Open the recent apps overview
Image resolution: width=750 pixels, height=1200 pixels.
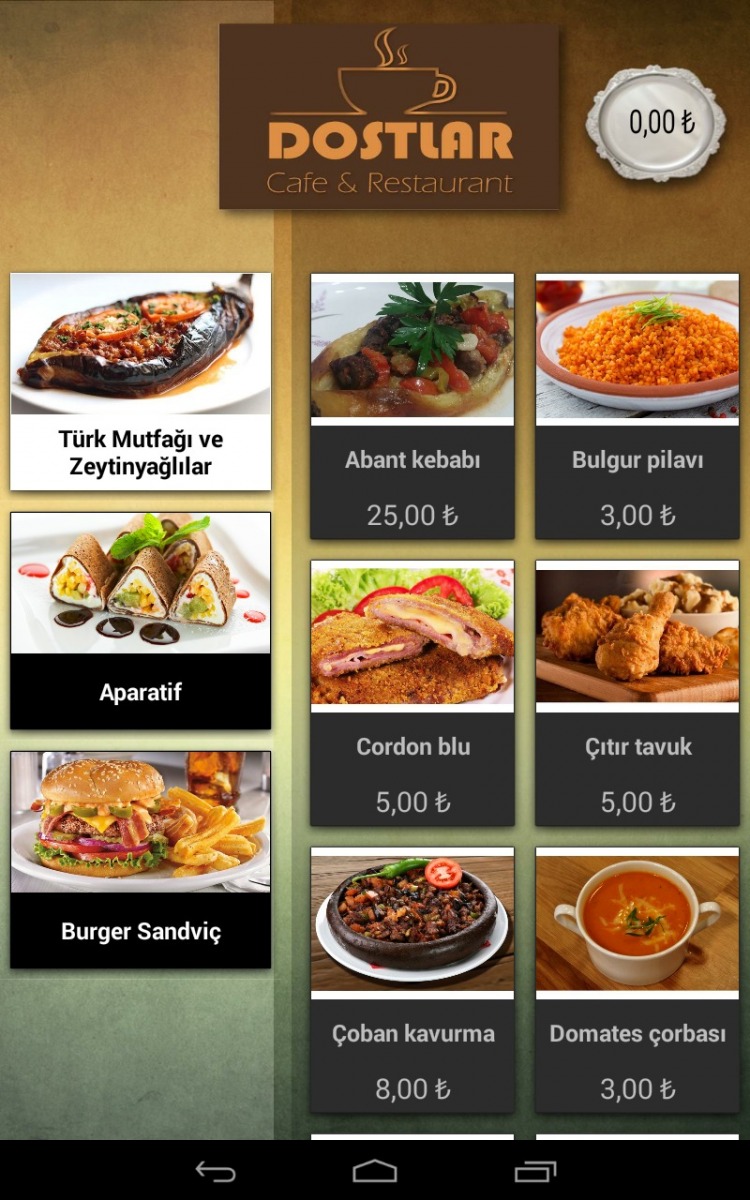click(535, 1171)
